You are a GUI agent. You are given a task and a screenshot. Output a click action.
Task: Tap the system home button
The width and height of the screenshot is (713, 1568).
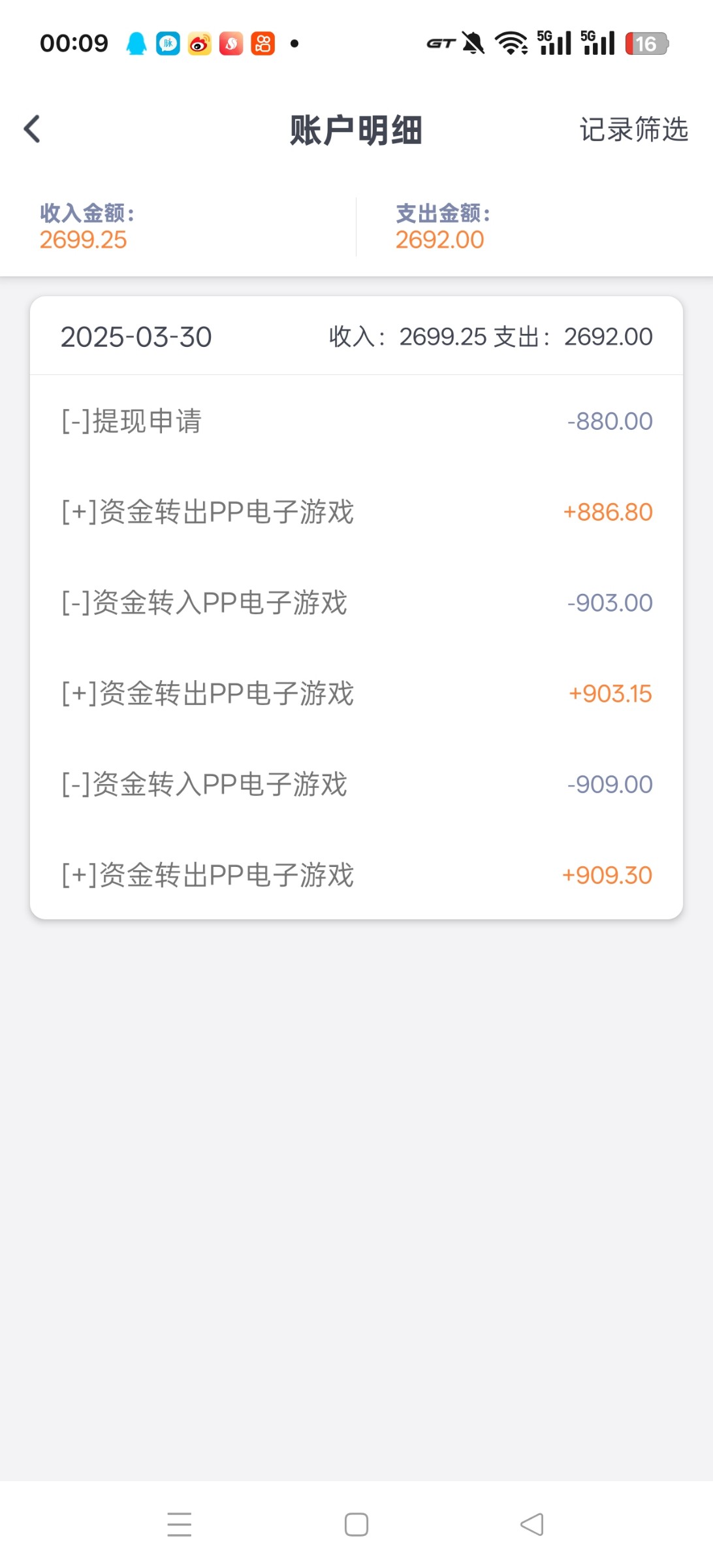pos(356,1524)
